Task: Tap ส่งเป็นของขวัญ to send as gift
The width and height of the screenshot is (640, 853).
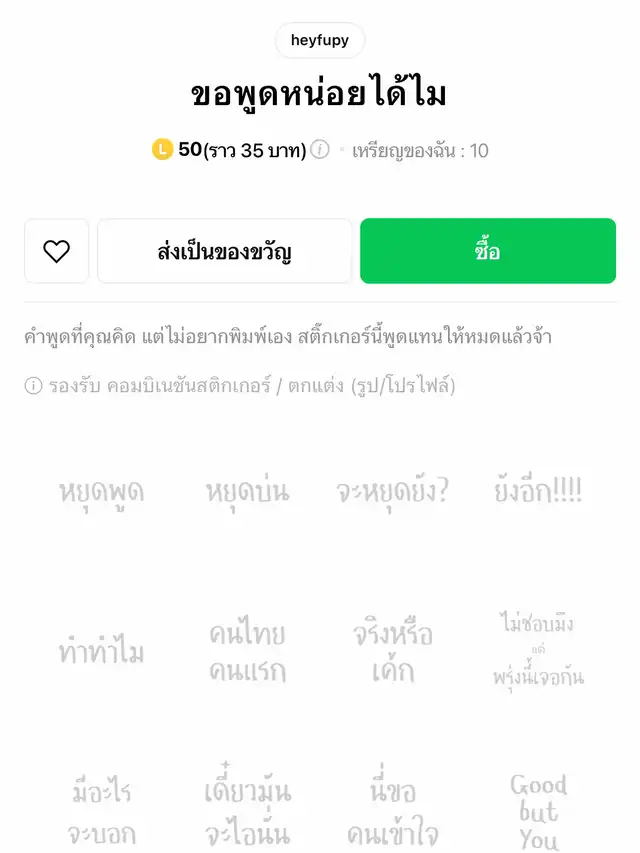Action: pos(224,251)
